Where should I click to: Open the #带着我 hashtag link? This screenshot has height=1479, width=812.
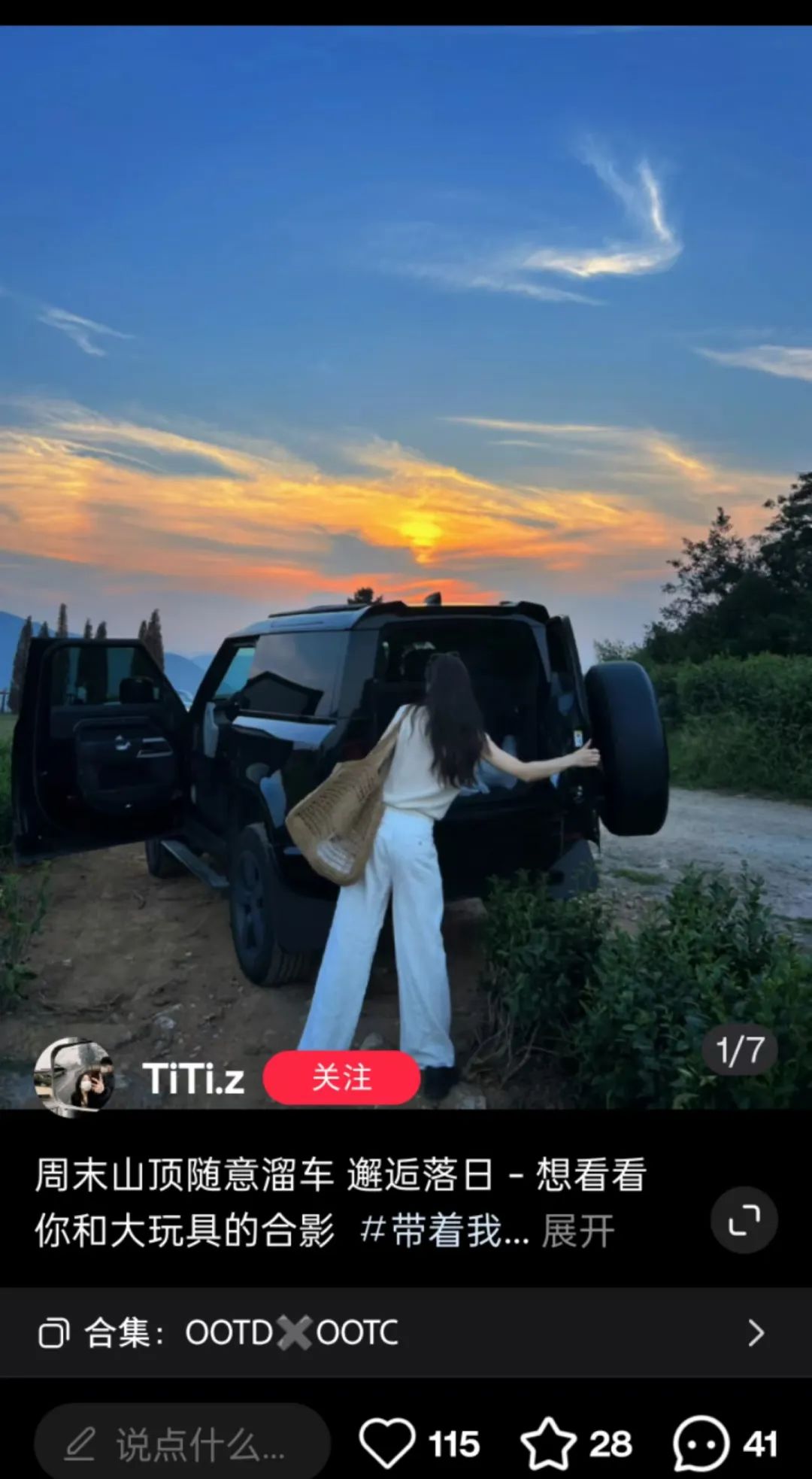(x=444, y=1231)
